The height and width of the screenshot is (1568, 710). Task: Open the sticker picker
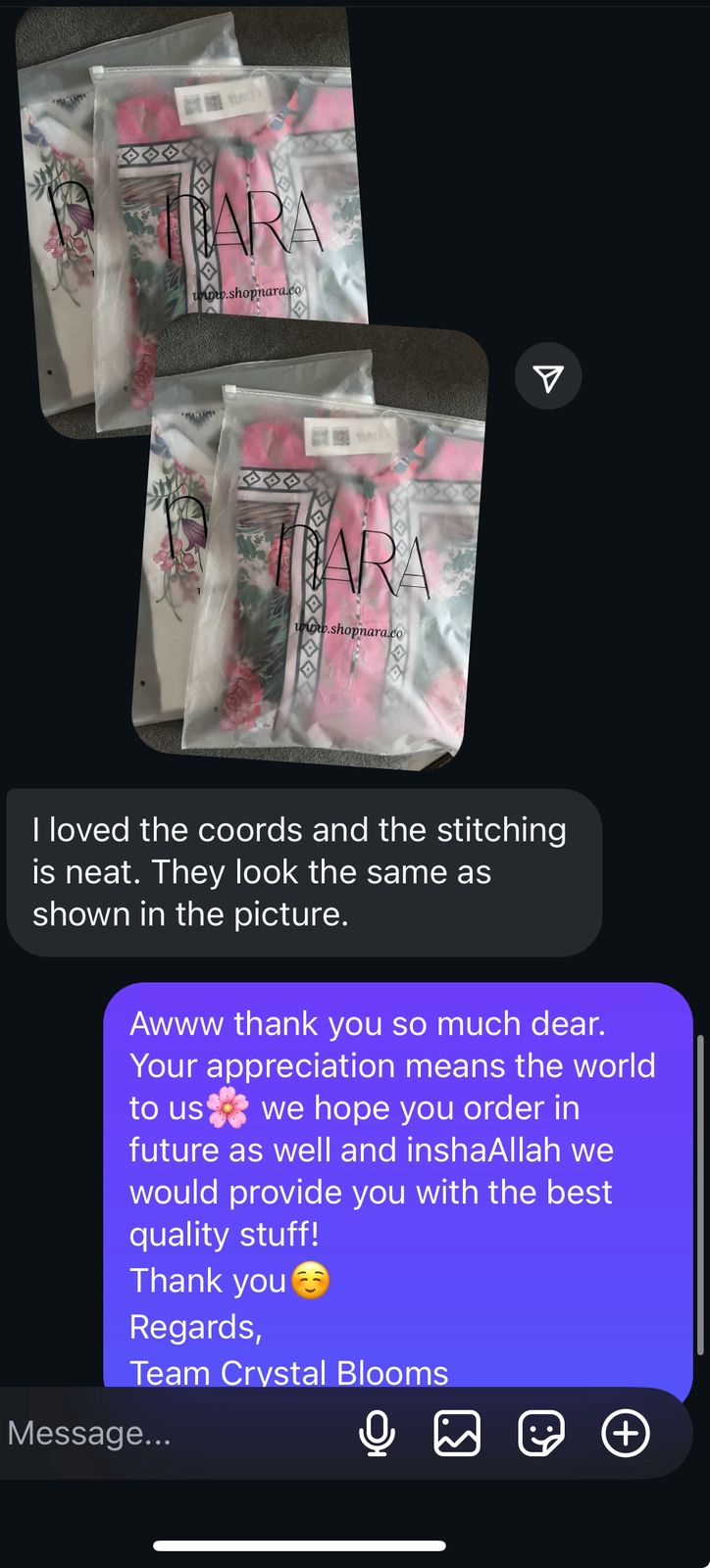(x=540, y=1434)
